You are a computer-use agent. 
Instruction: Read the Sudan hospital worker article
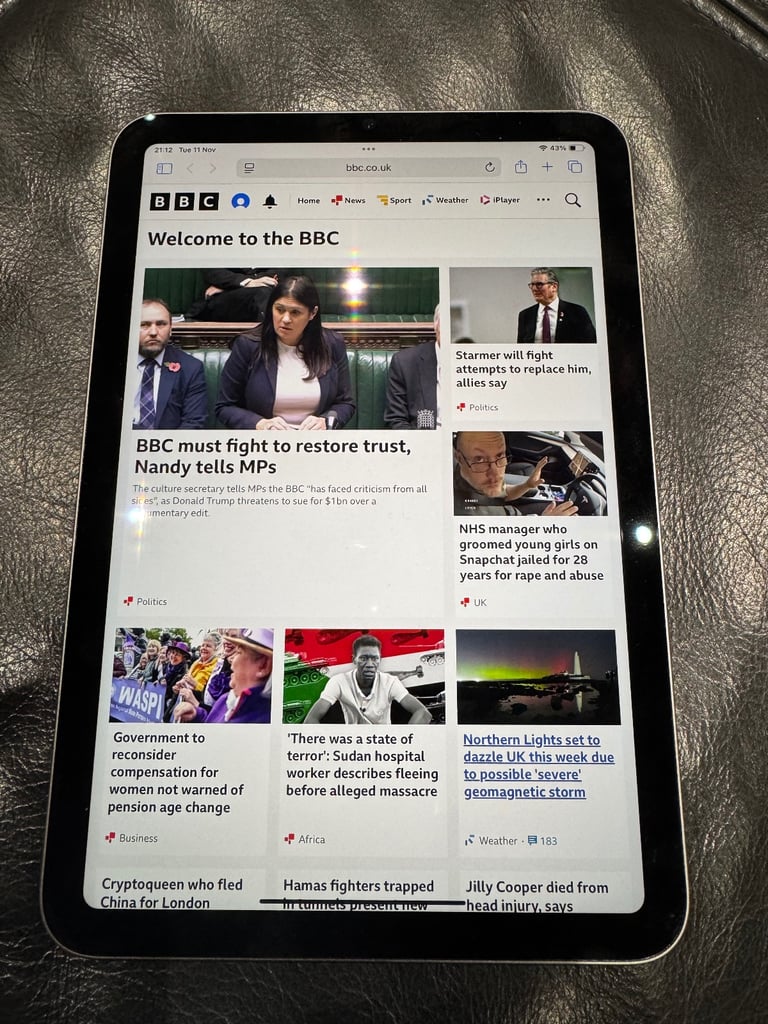click(x=363, y=765)
